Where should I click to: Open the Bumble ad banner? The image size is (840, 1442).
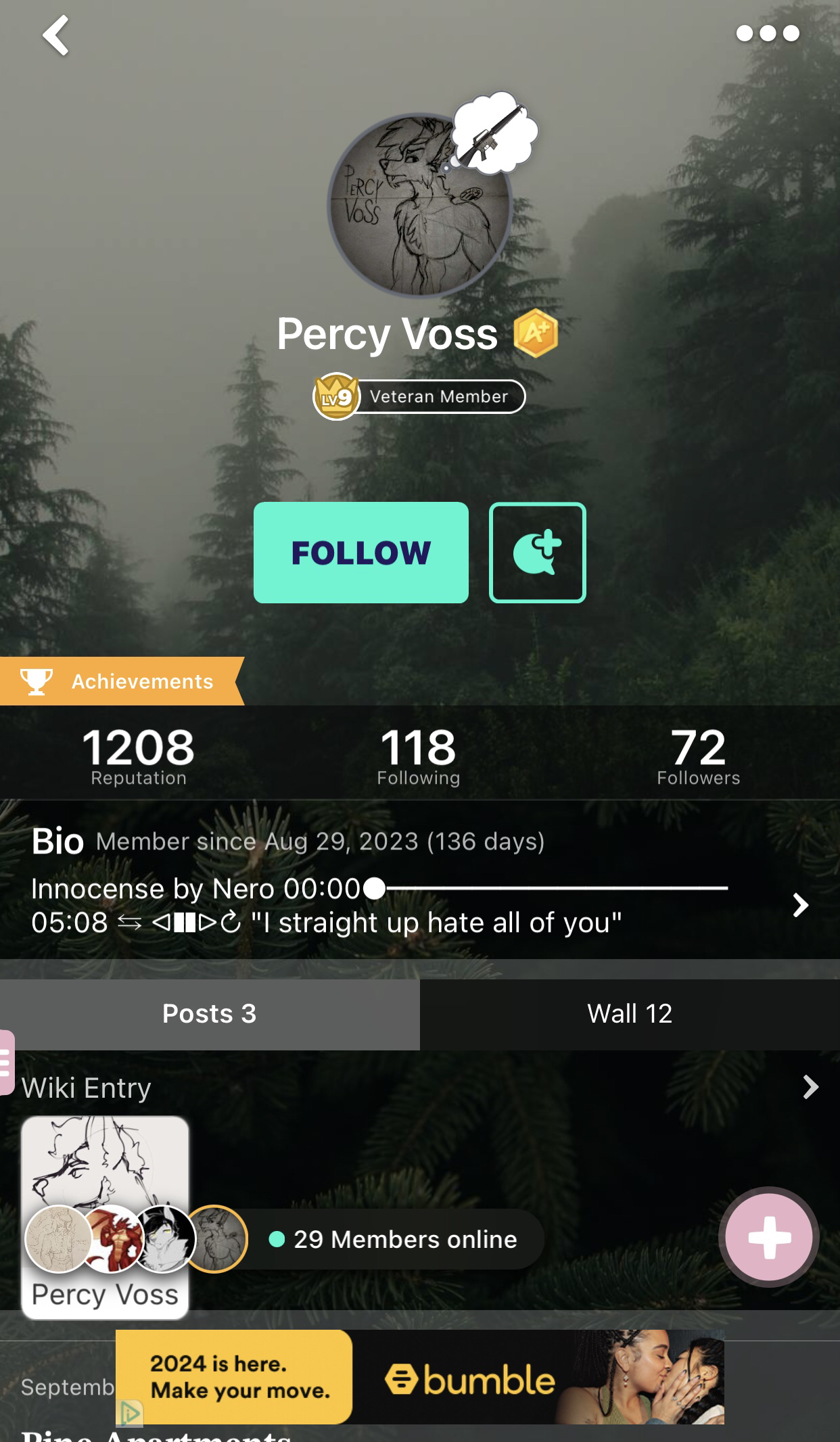(419, 1378)
